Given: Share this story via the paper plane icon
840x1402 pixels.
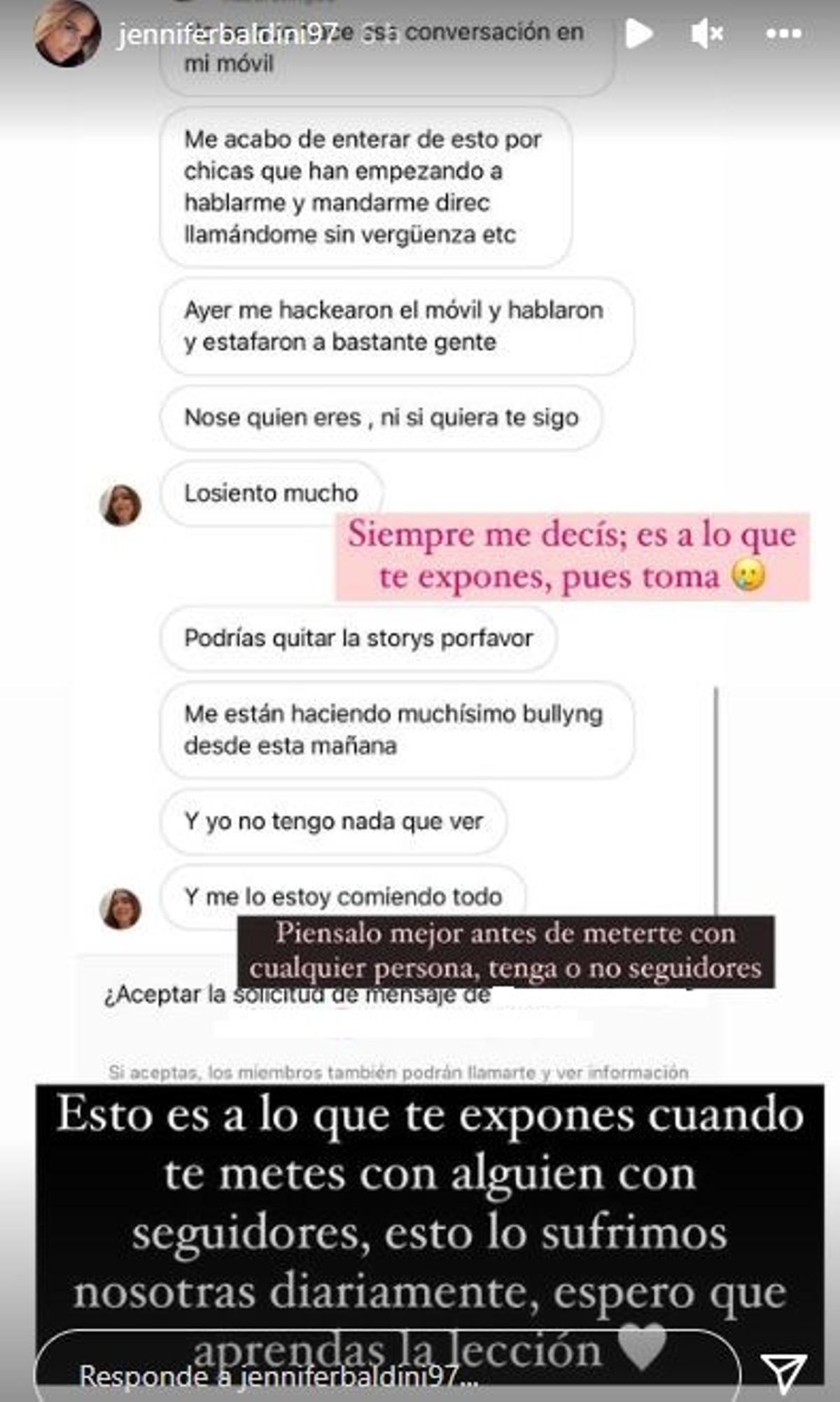Looking at the screenshot, I should tap(784, 1373).
